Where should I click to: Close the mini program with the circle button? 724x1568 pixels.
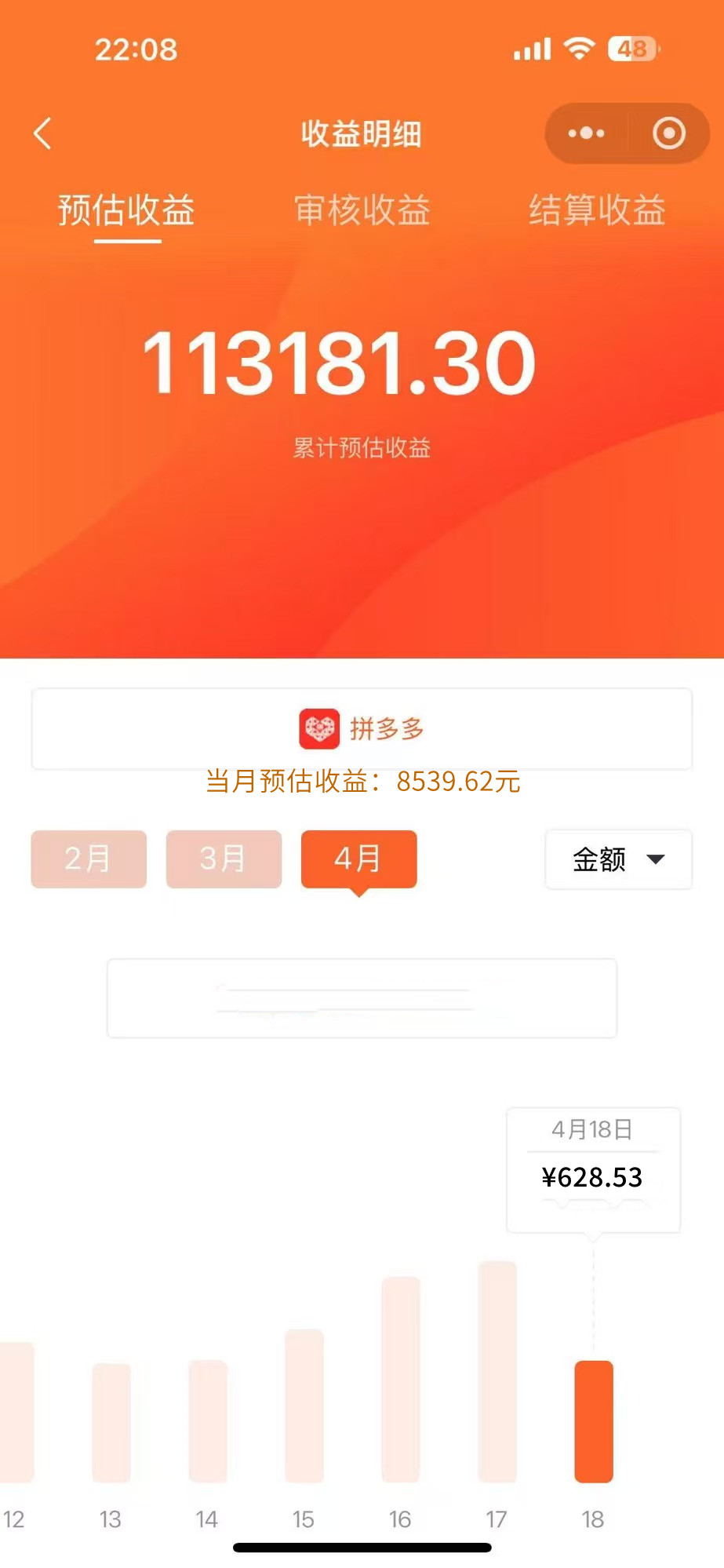[x=668, y=133]
